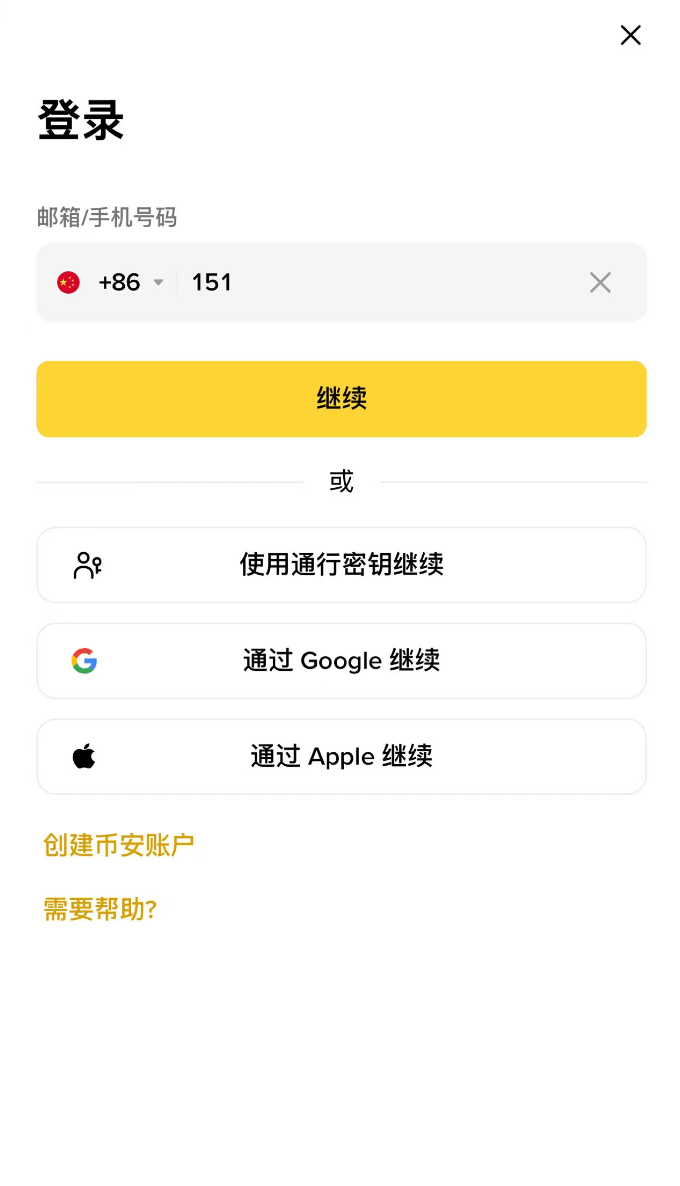Sign in via 通过 Apple 继续
Viewport: 680px width, 1186px height.
(341, 757)
